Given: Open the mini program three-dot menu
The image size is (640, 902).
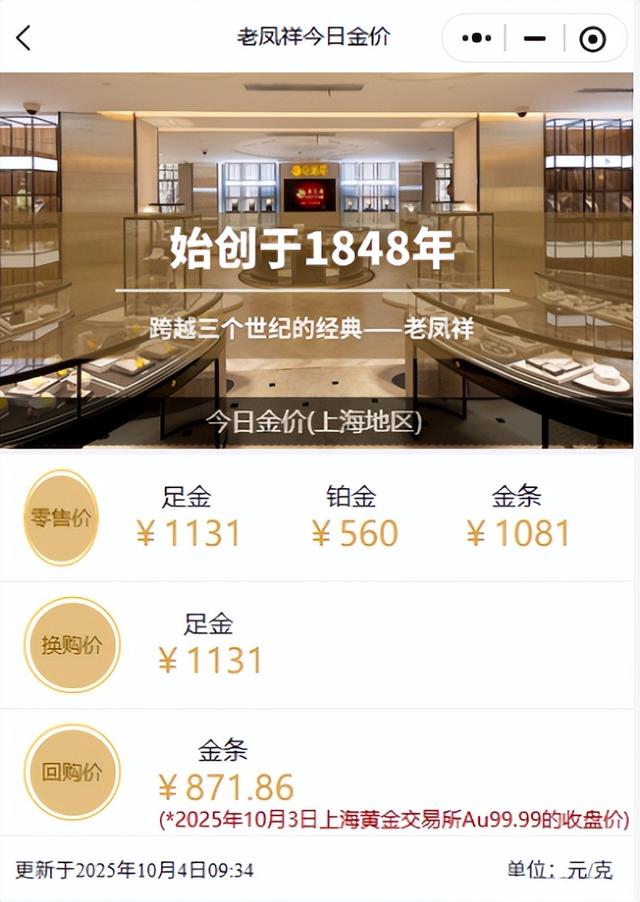Looking at the screenshot, I should tap(476, 38).
